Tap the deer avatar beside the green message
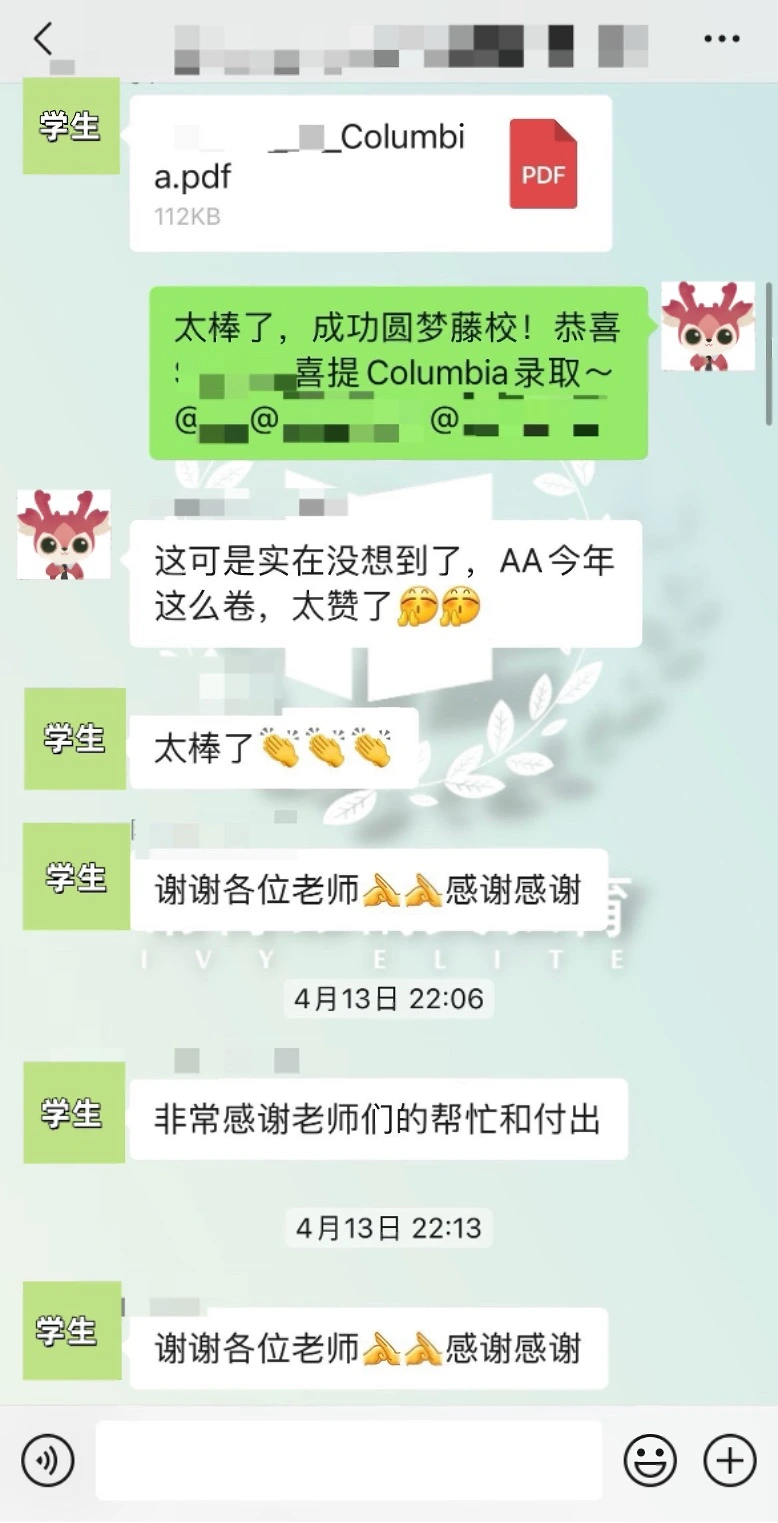Screen dimensions: 778x1523 pyautogui.click(x=708, y=326)
